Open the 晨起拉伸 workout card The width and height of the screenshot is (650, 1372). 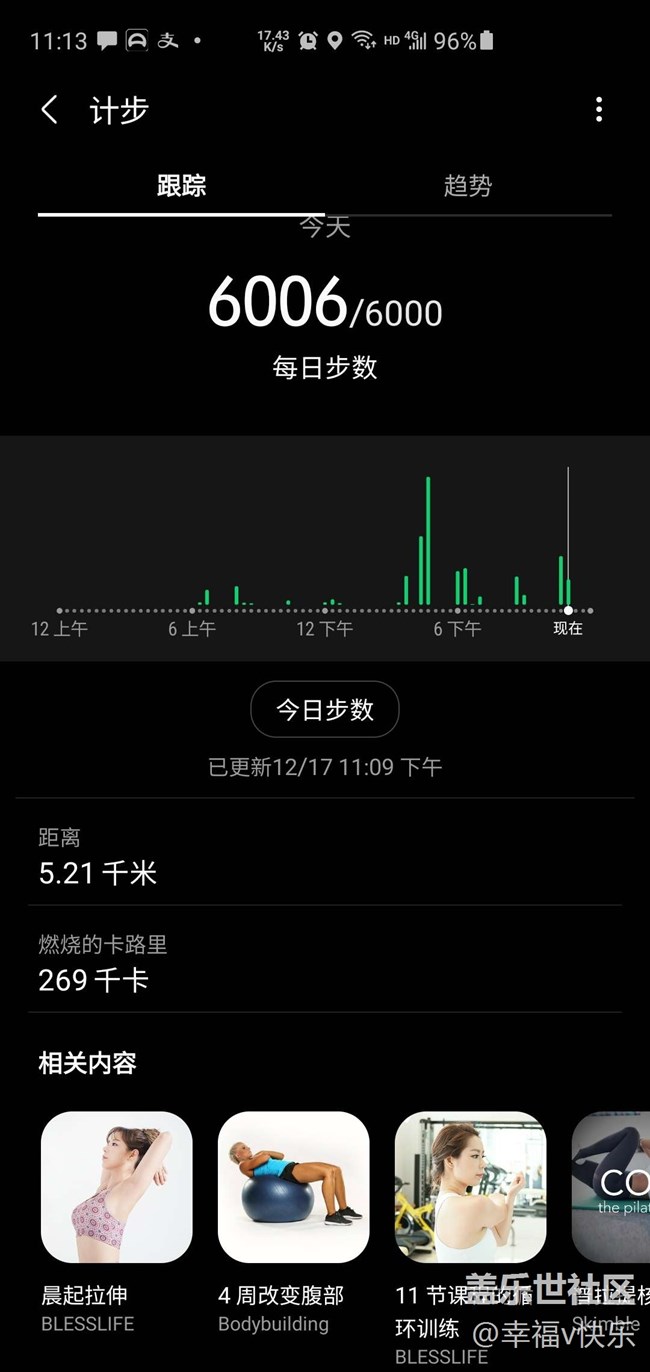(116, 1187)
